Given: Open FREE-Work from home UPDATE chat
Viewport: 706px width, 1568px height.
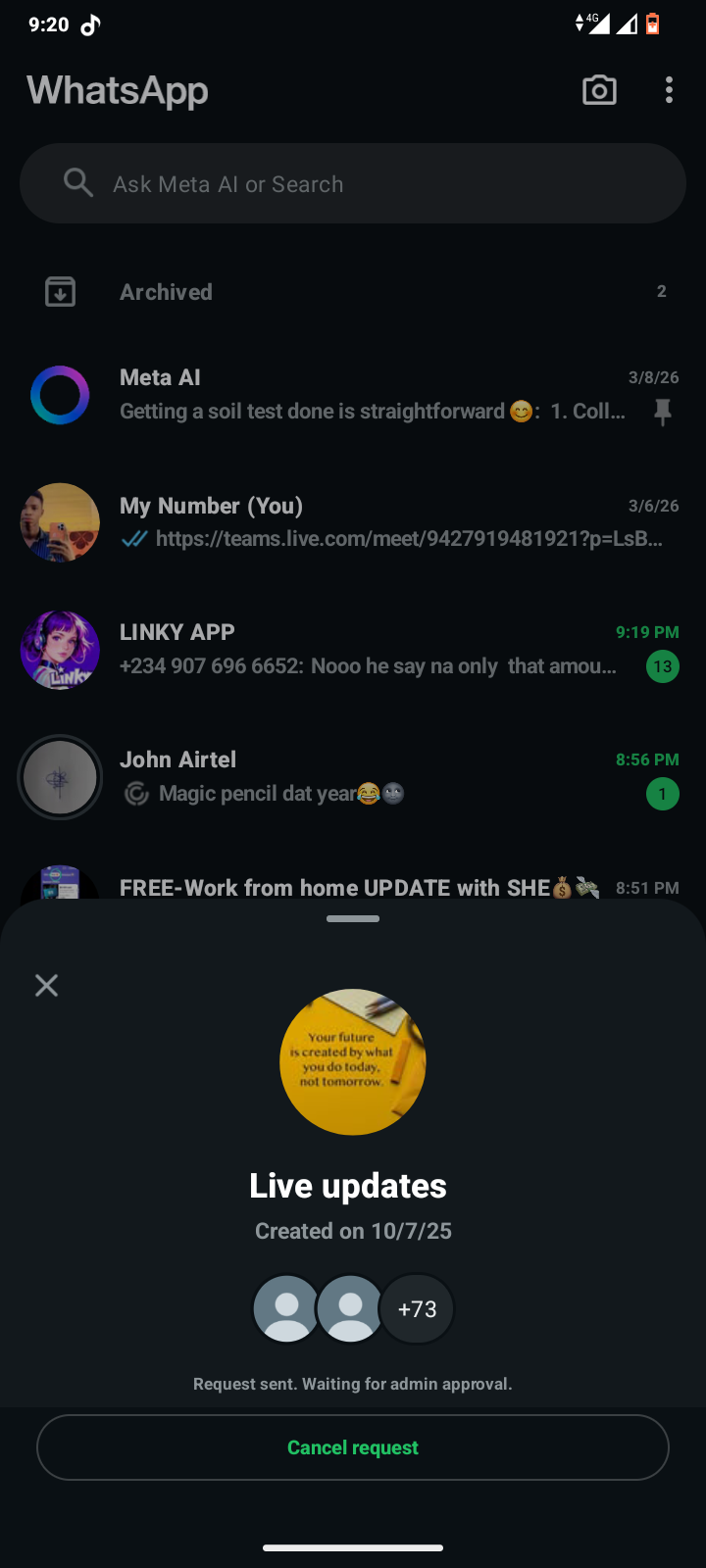Looking at the screenshot, I should tap(363, 887).
